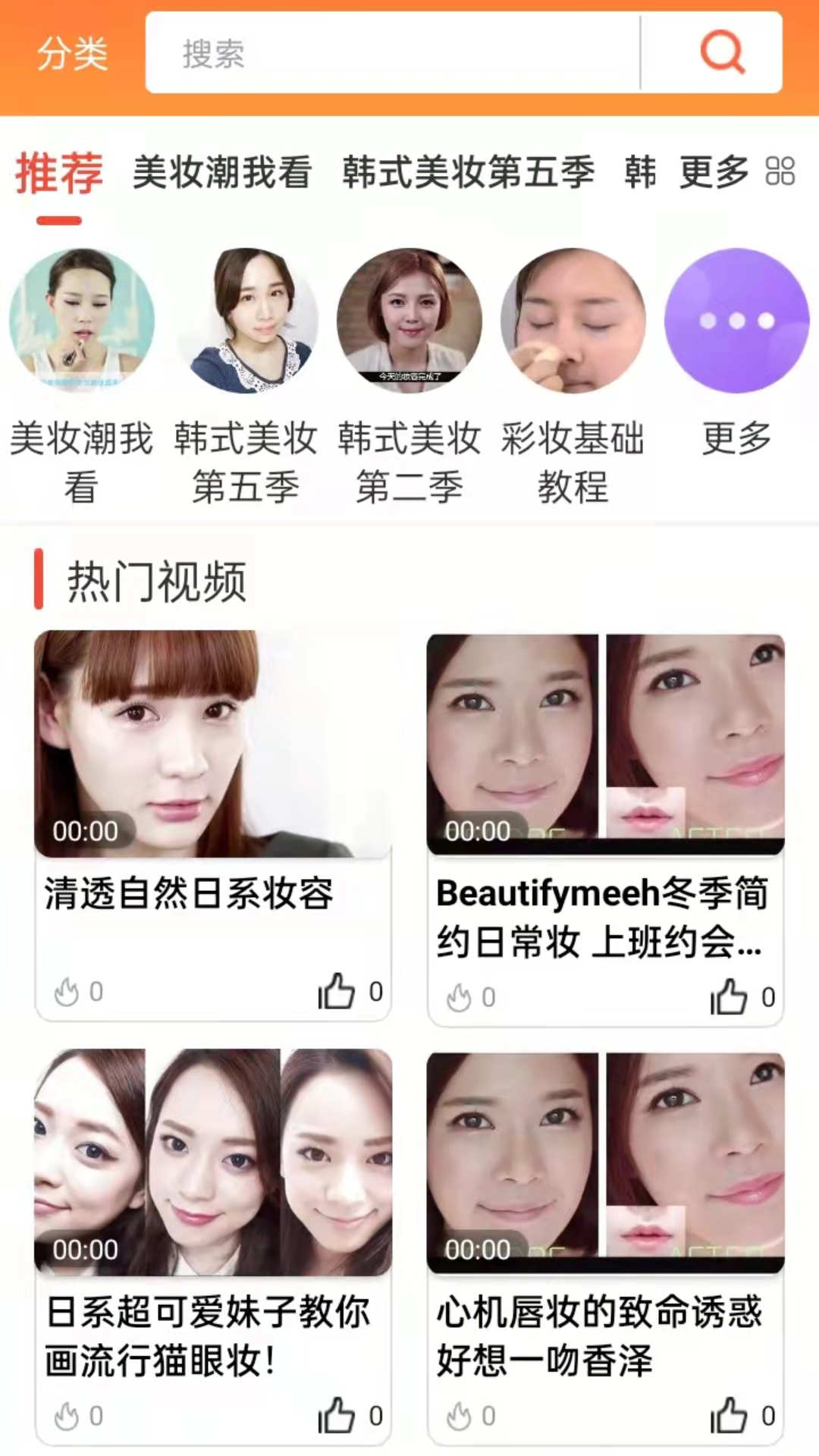Switch to the 韩式美妆第五季 tab
Screen dimensions: 819x1456
coord(470,173)
